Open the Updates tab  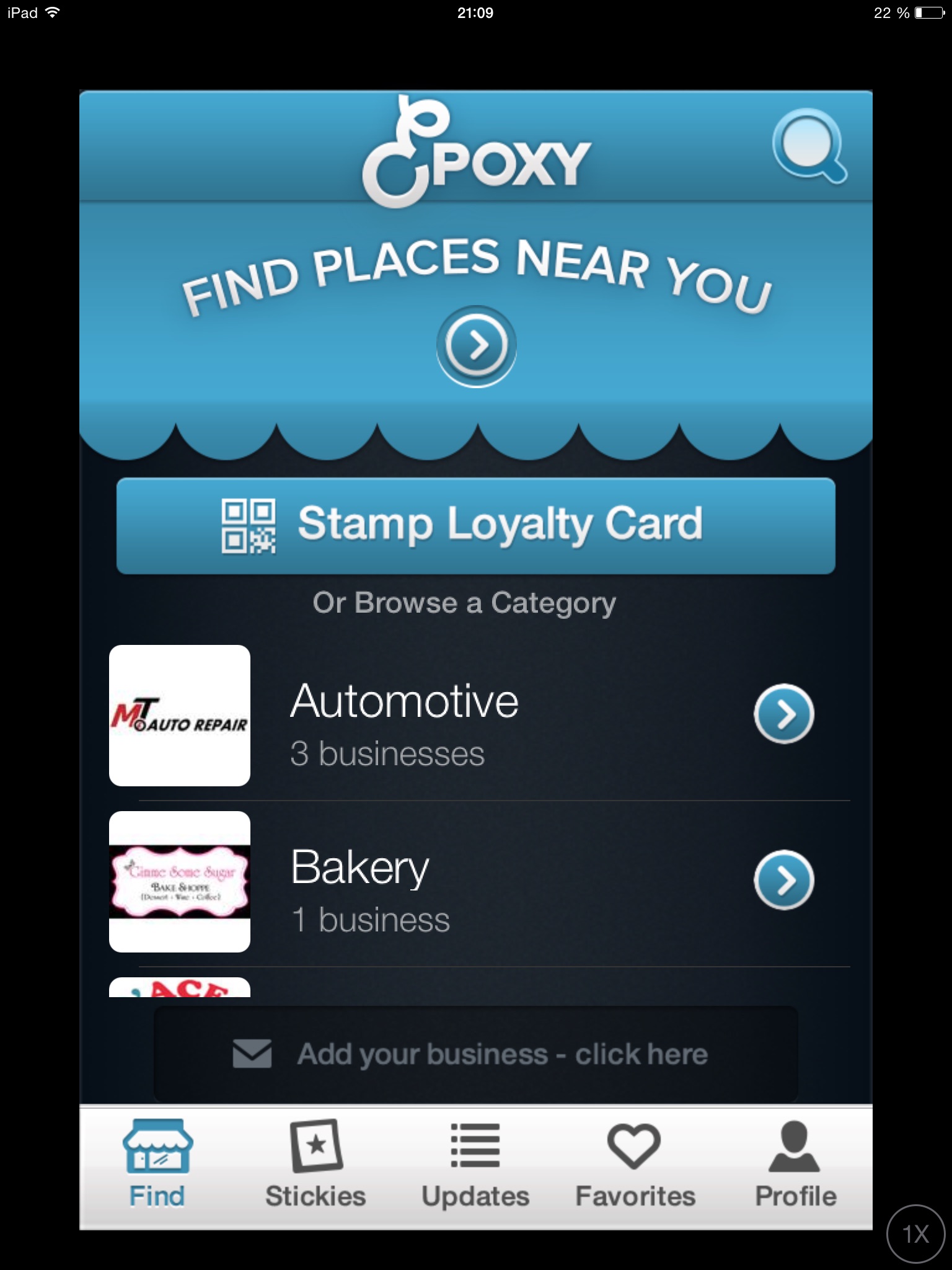click(475, 1166)
